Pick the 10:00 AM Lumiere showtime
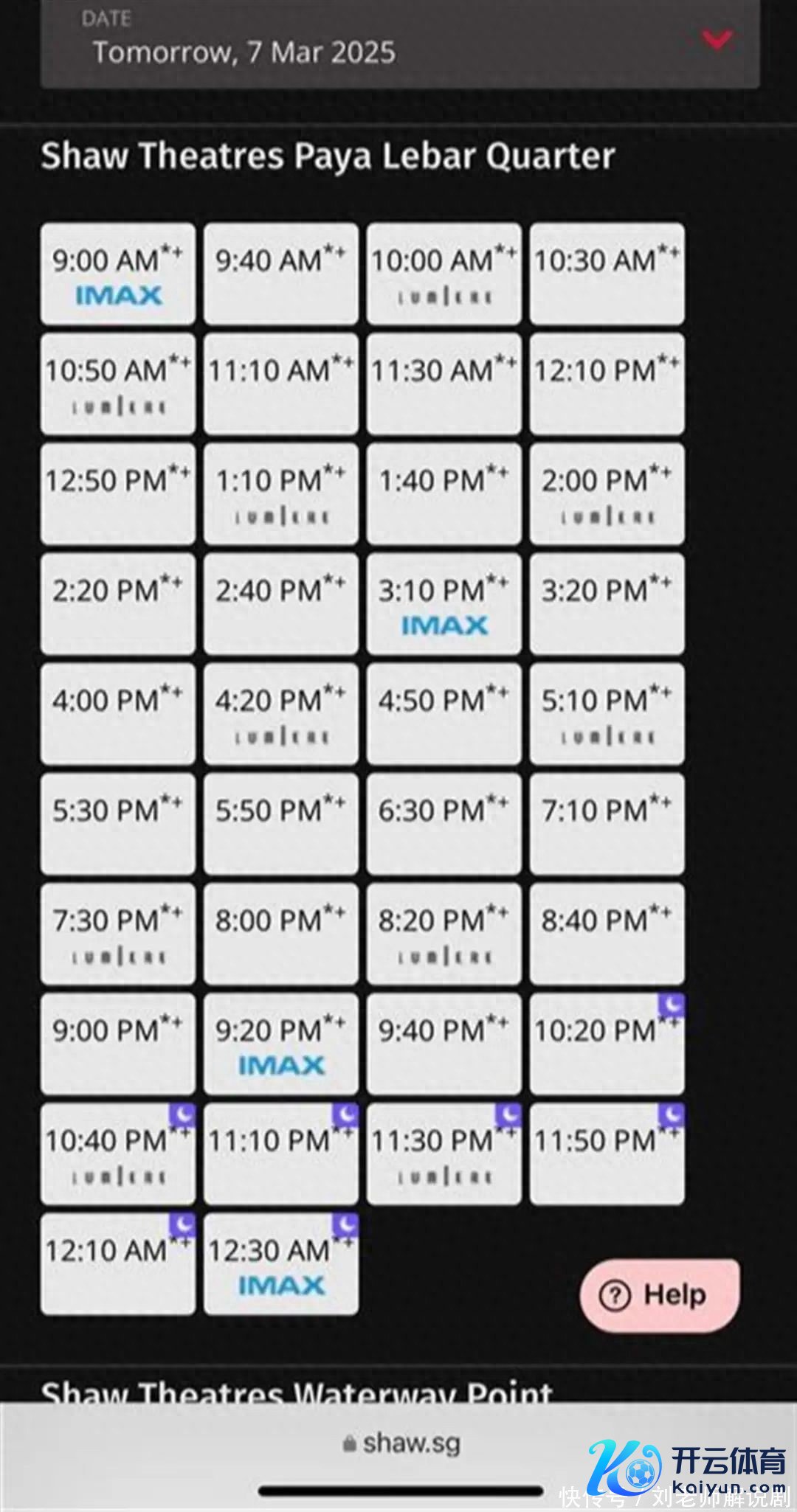 coord(444,274)
